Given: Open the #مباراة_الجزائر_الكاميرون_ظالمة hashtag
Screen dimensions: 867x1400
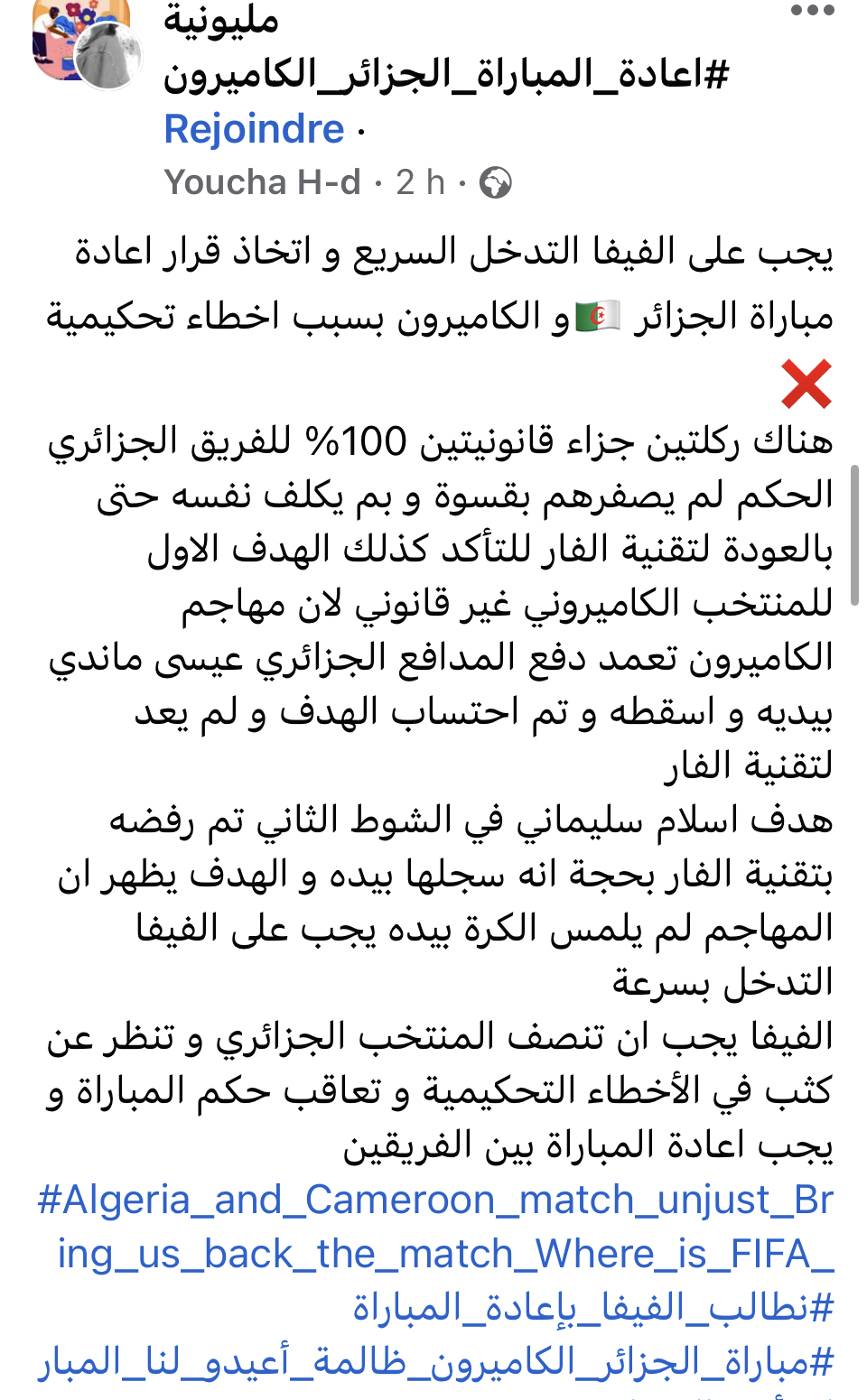Looking at the screenshot, I should (x=436, y=1361).
